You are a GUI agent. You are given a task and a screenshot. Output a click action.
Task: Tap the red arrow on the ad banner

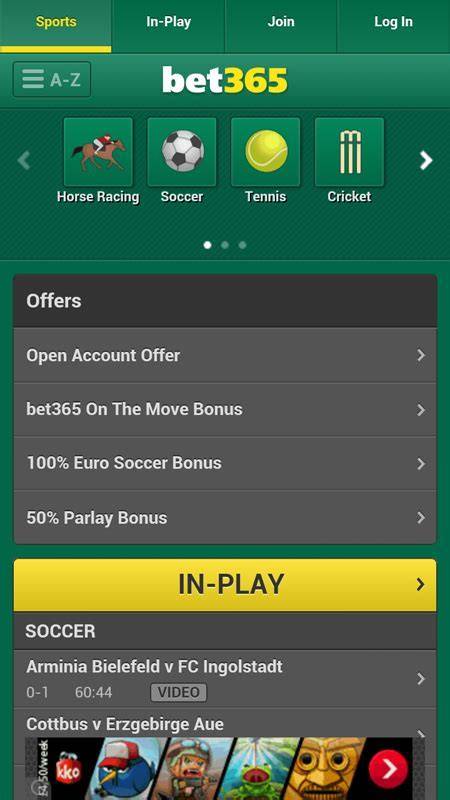pyautogui.click(x=388, y=768)
